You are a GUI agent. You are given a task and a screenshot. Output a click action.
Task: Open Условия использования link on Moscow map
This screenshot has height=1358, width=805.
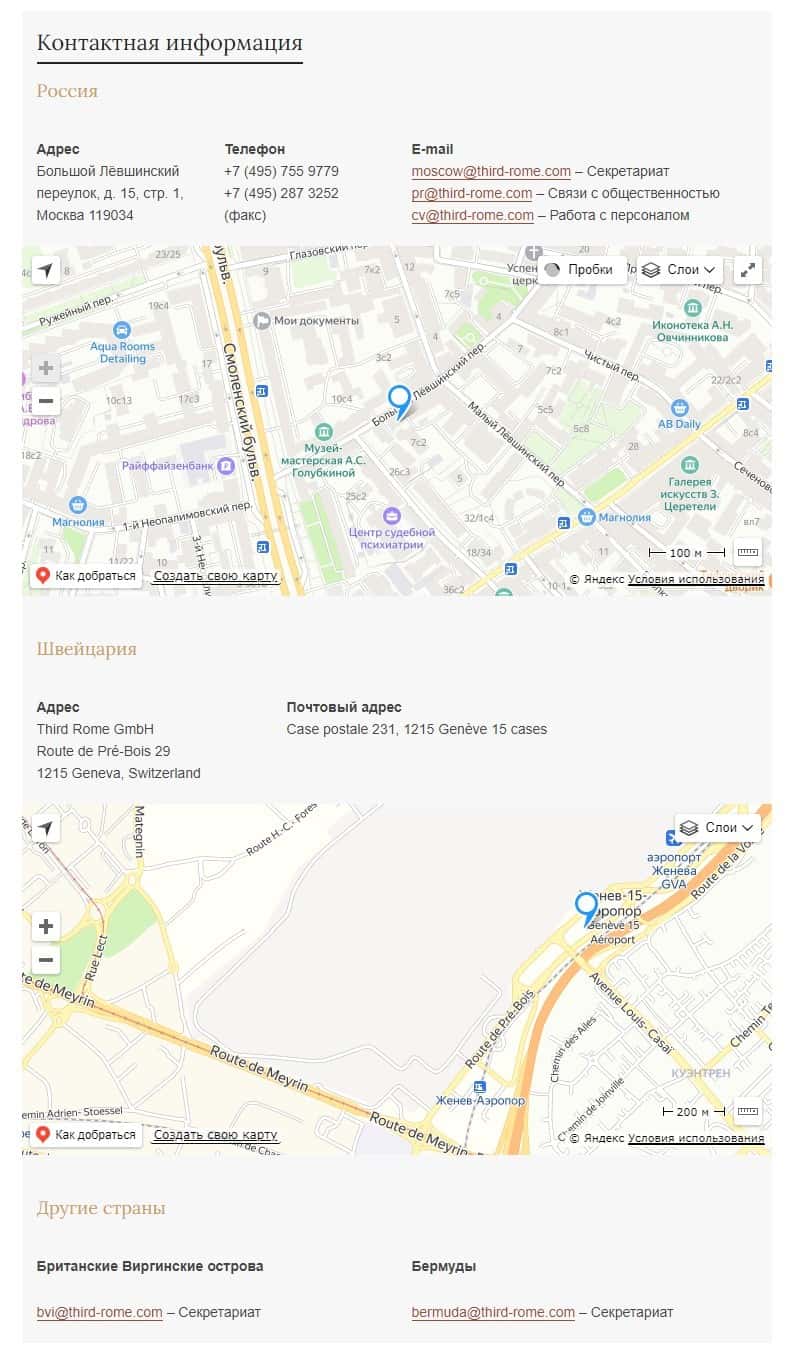click(696, 580)
